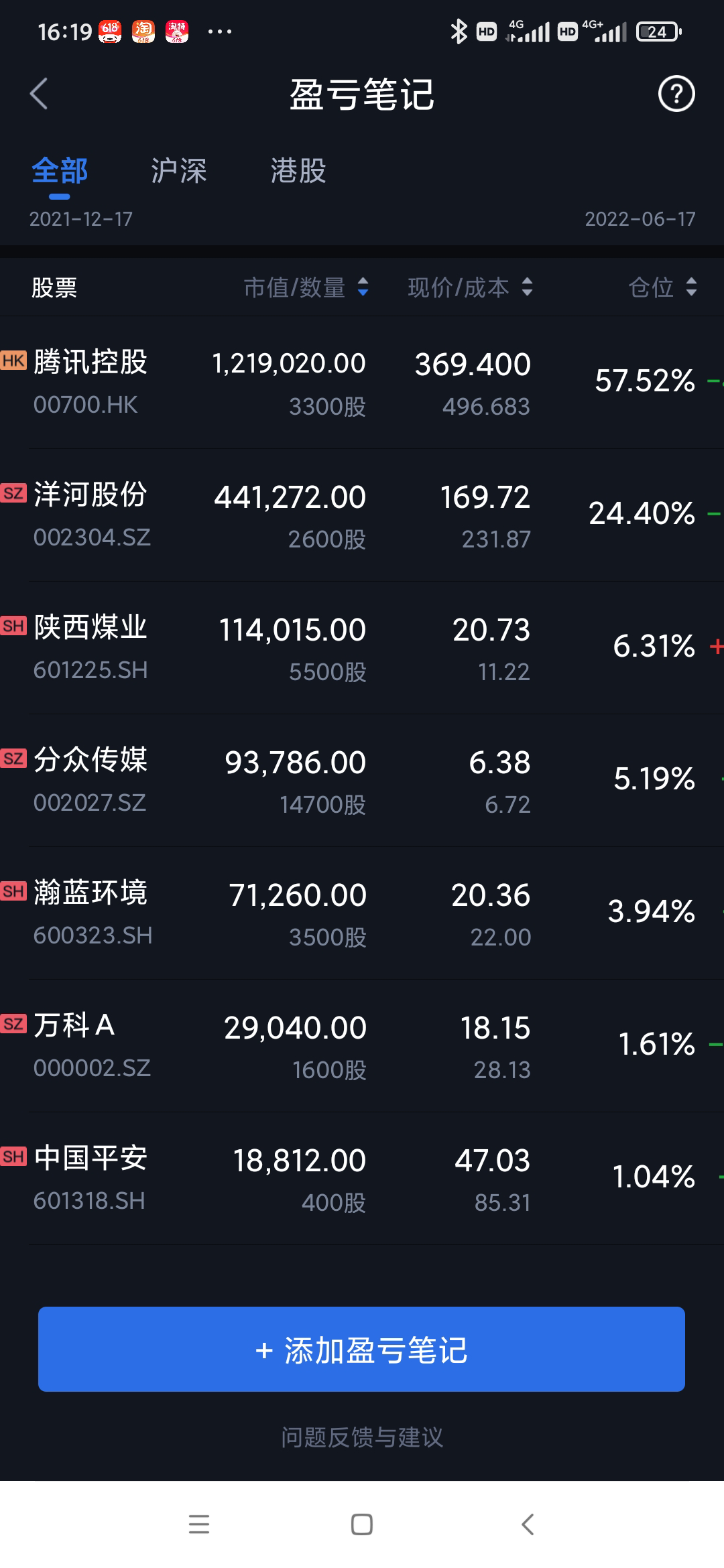Open the help question mark icon
Image resolution: width=724 pixels, height=1568 pixels.
click(676, 94)
